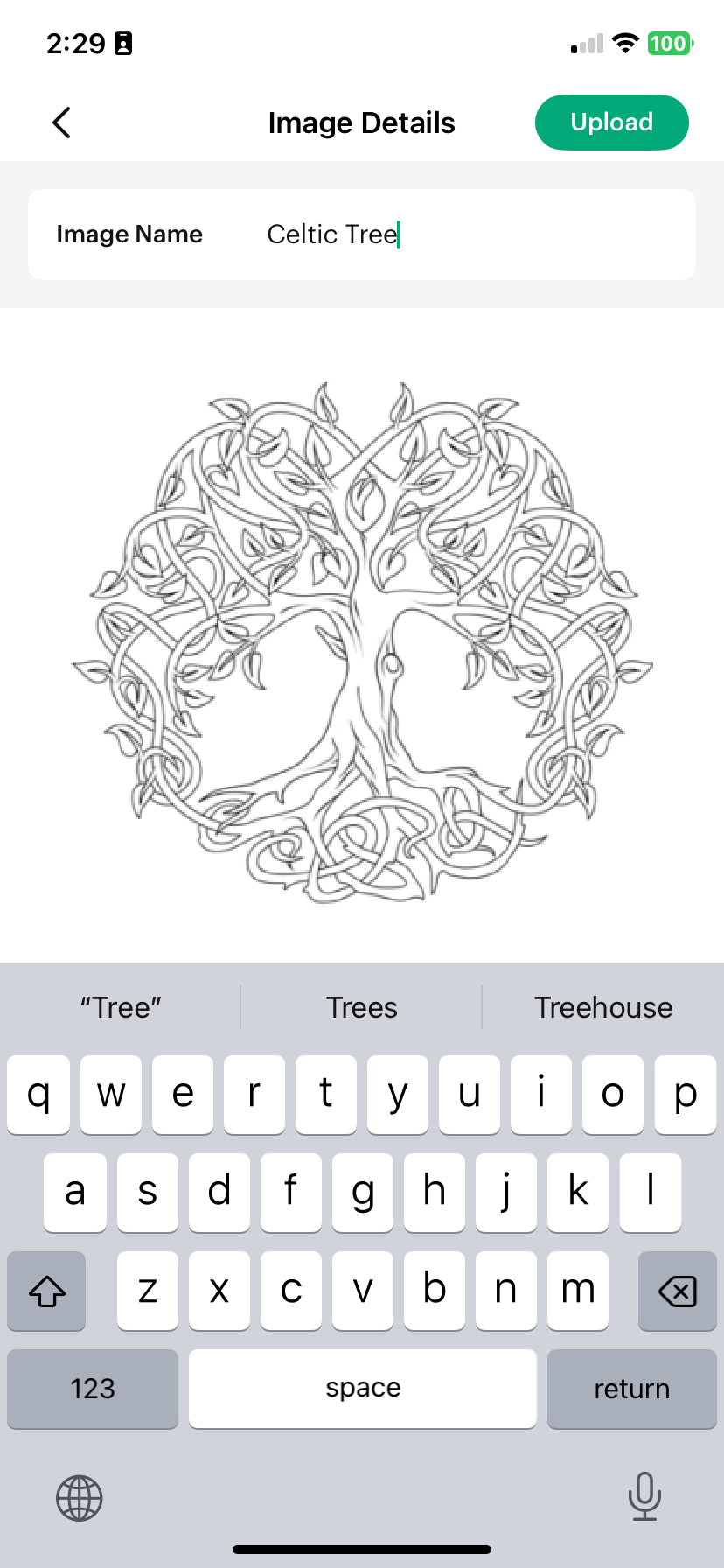Choose the Treehouse text suggestion
Screen dimensions: 724x1568
pos(602,1007)
